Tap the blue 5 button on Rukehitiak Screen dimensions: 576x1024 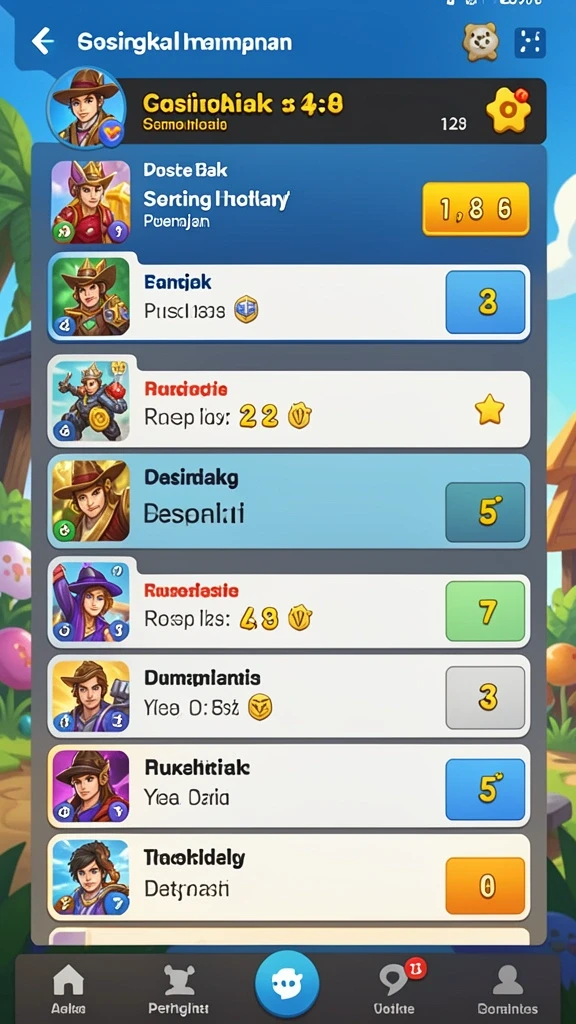point(485,790)
